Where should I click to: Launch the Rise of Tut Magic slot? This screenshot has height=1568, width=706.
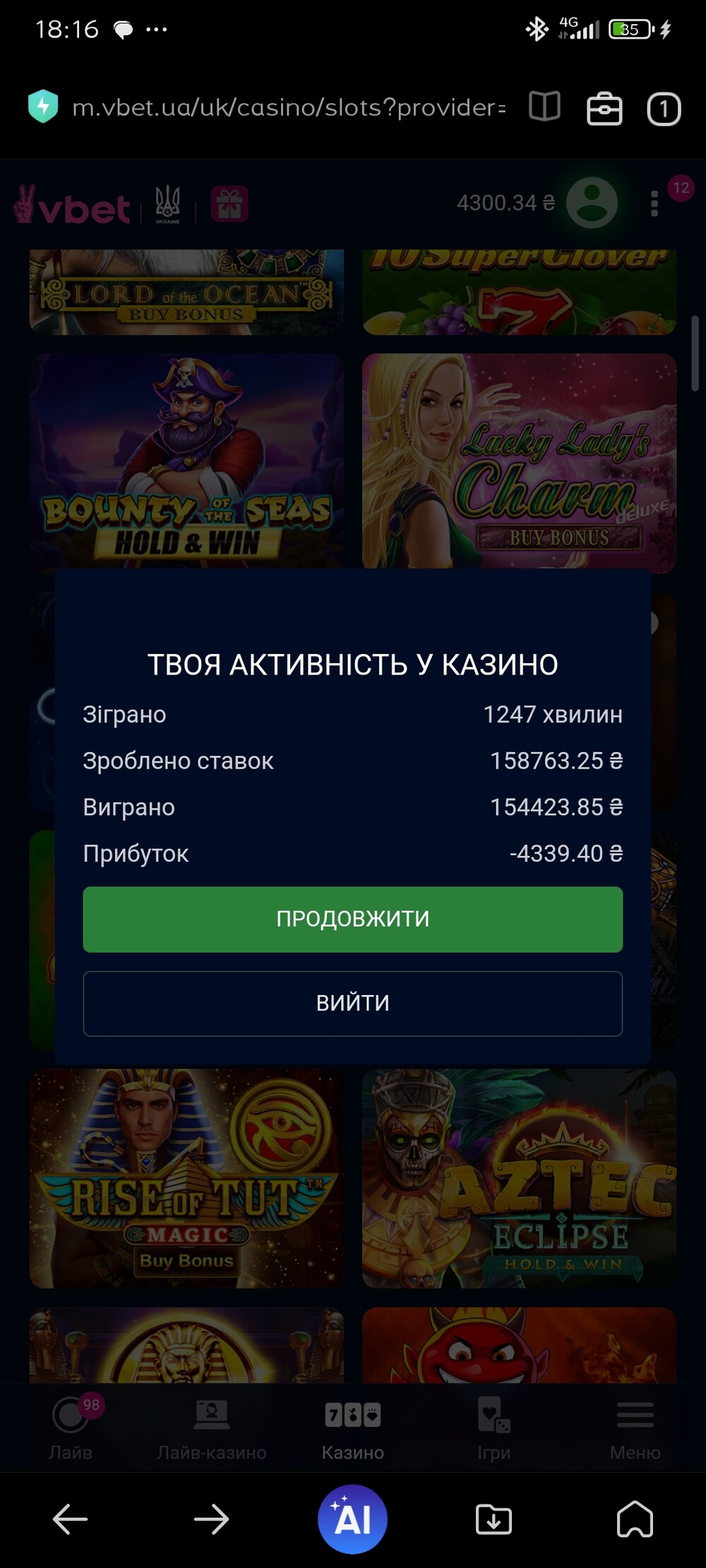pos(186,1177)
